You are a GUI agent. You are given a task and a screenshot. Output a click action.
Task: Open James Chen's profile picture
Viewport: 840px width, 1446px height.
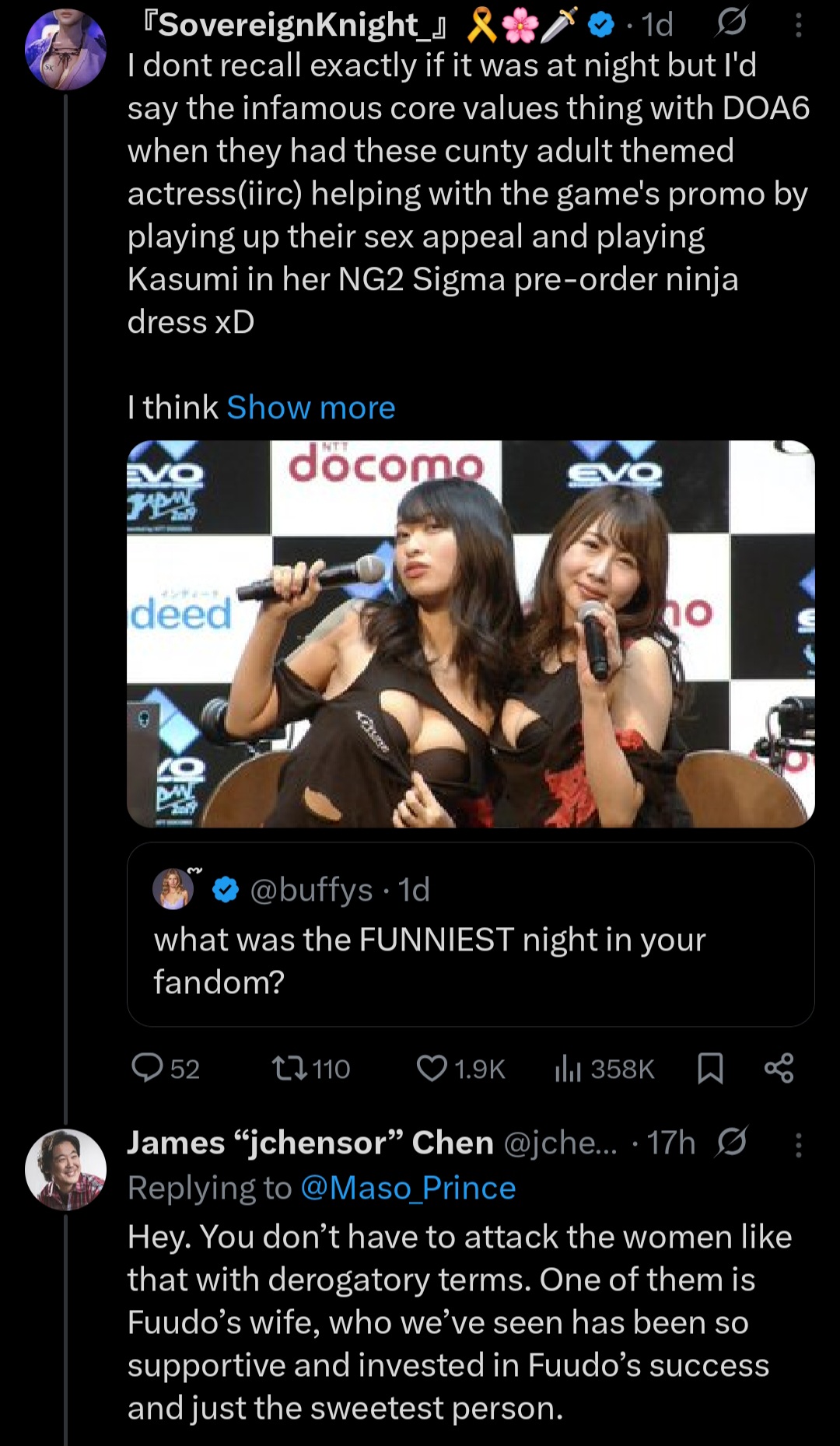(x=65, y=1169)
